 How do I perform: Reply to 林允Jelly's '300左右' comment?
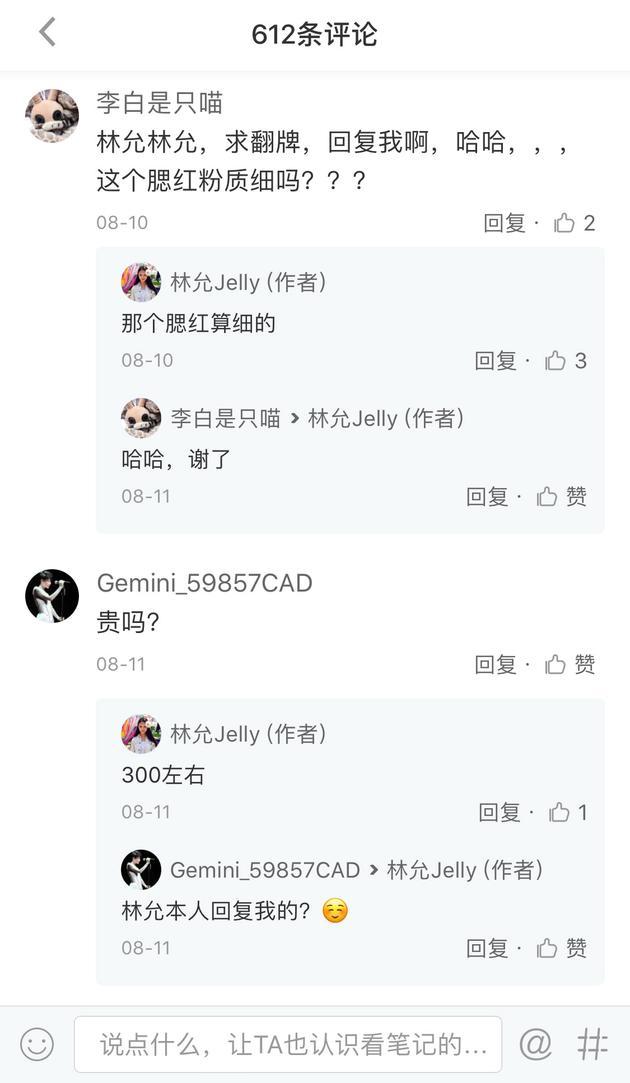click(x=499, y=813)
